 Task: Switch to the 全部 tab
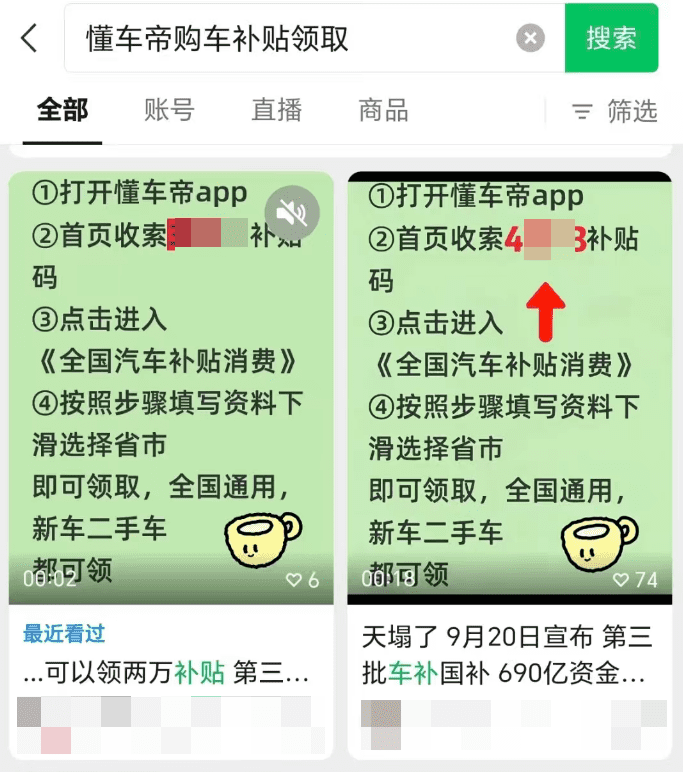(62, 110)
